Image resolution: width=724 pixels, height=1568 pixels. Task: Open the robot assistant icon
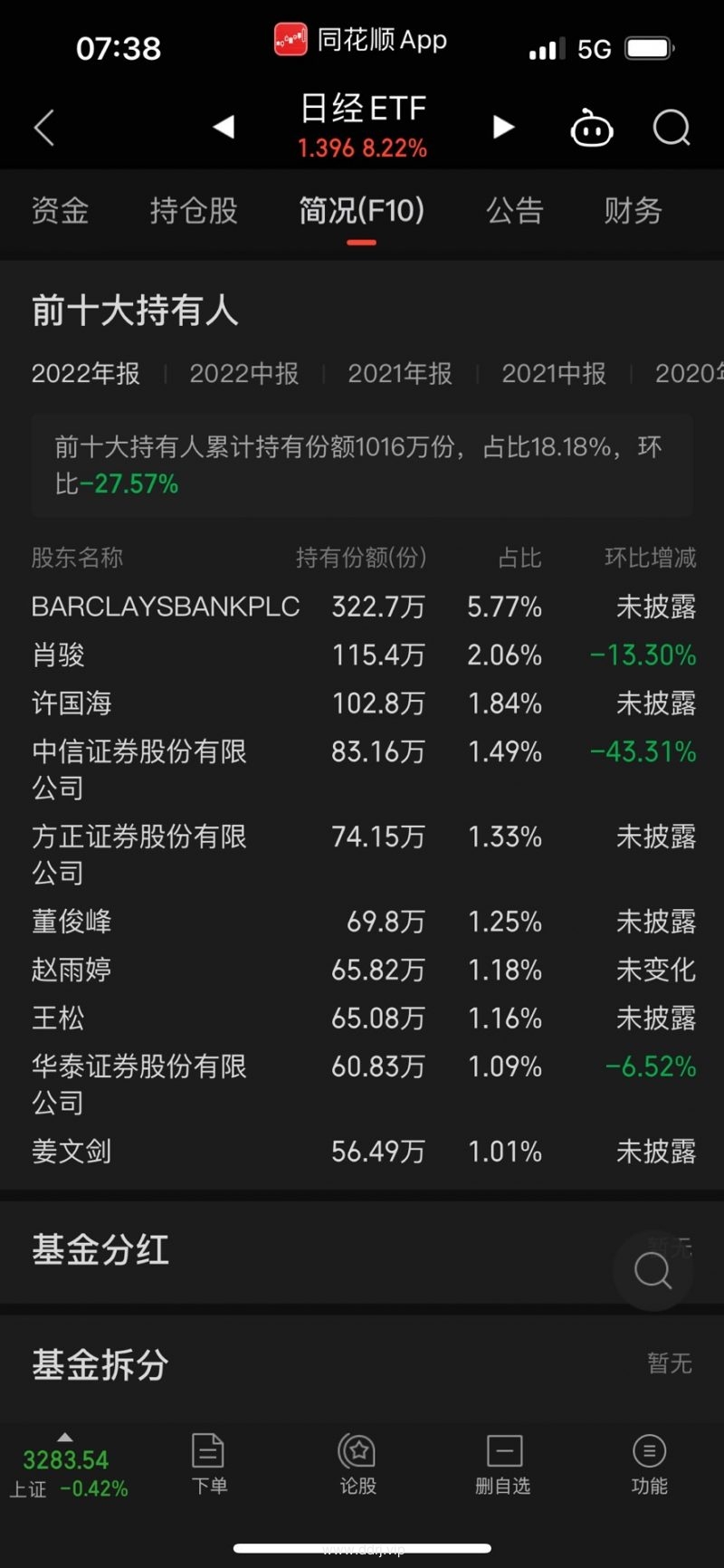point(592,128)
